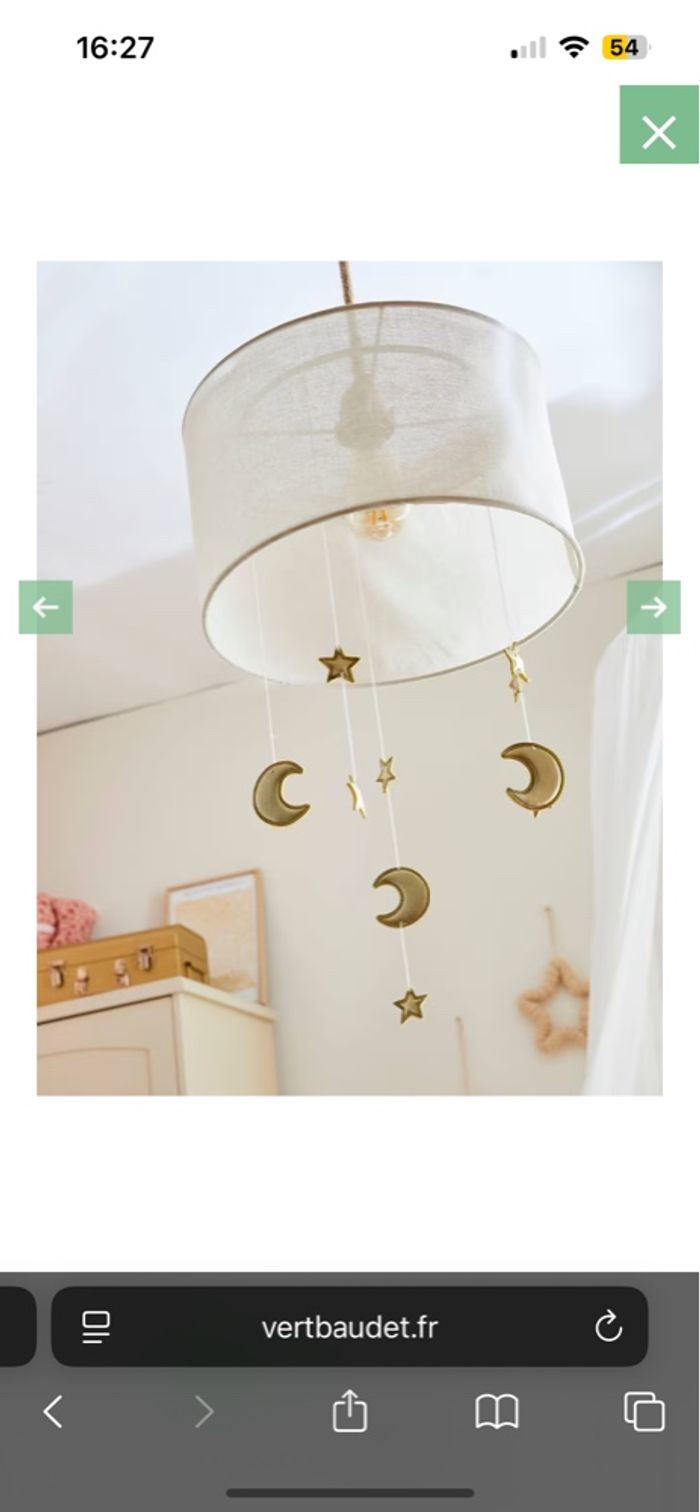Open Safari bookmarks

(497, 1412)
